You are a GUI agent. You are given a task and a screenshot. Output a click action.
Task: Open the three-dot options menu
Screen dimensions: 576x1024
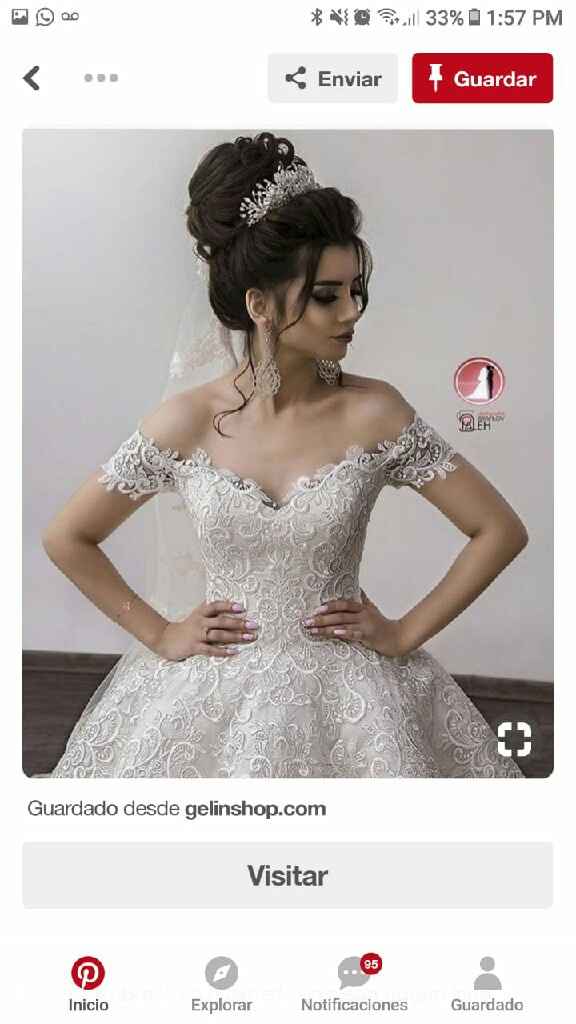tap(101, 78)
